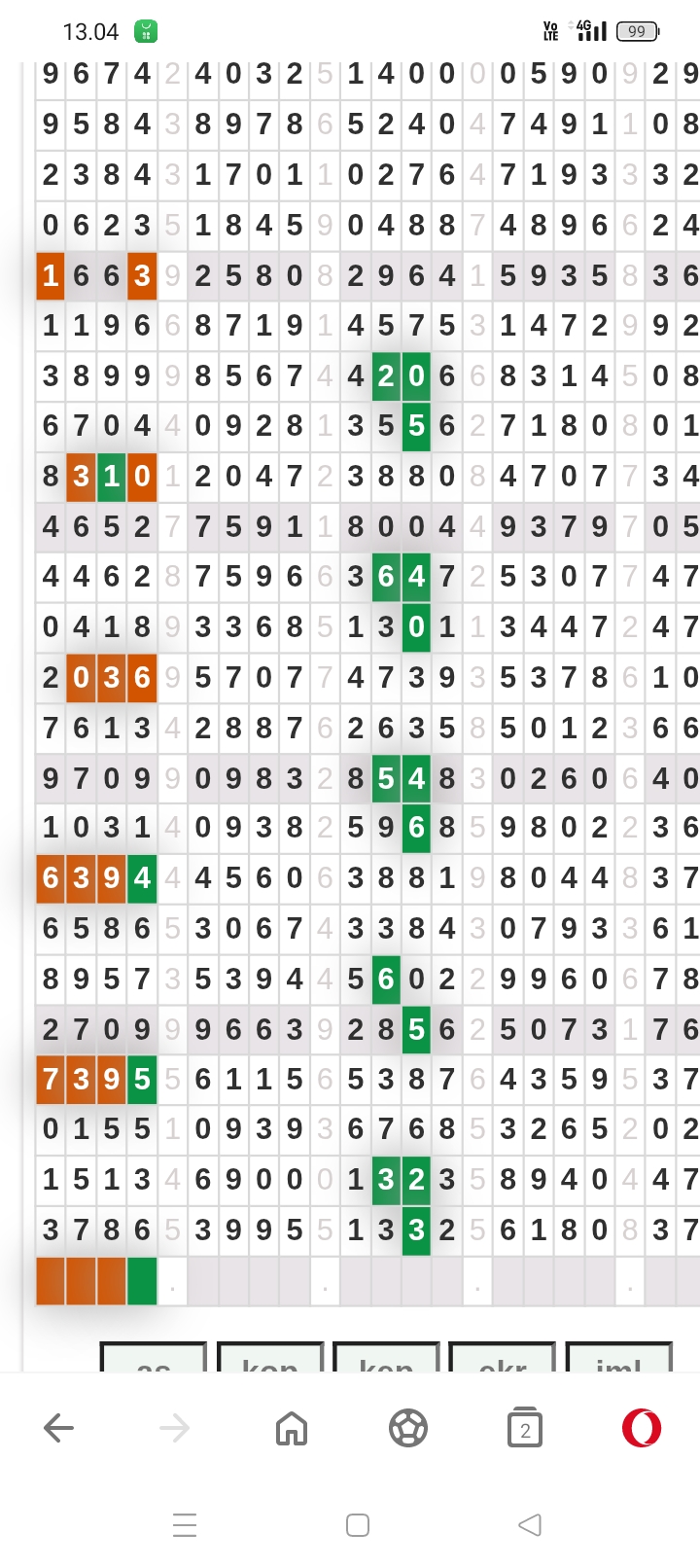Tap the "kep" button below the table
Screen dimensions: 700x1568
387,1358
